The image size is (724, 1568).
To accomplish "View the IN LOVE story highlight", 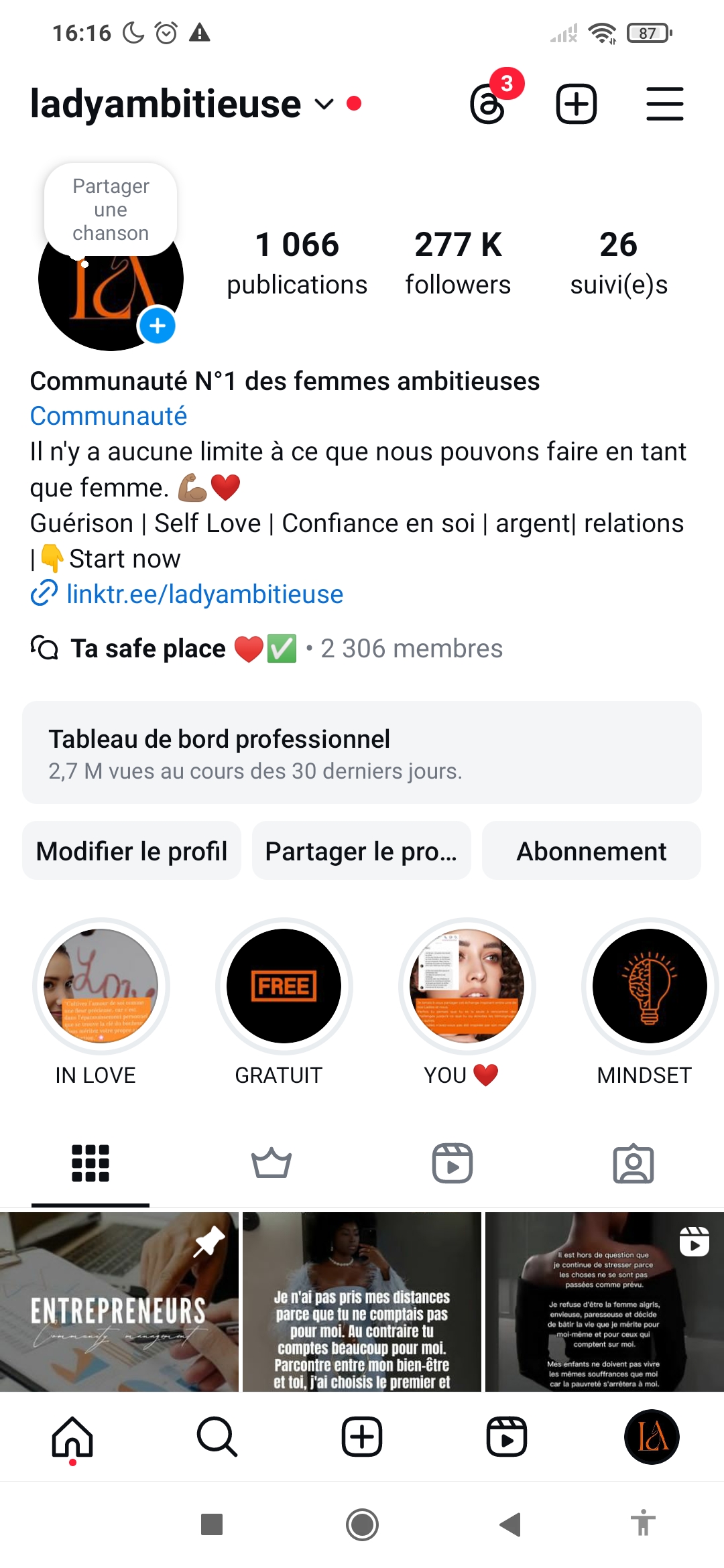I will (101, 986).
